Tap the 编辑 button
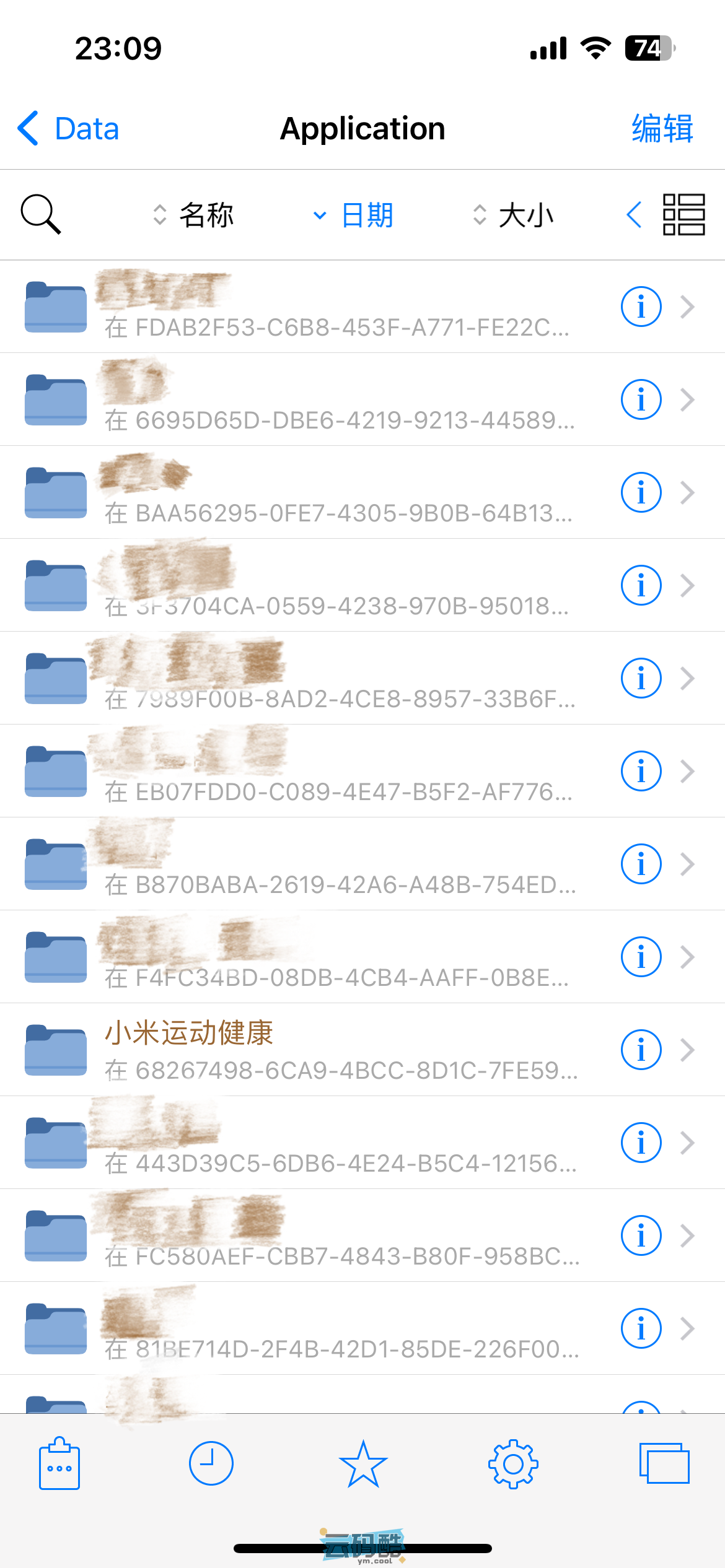 (661, 128)
